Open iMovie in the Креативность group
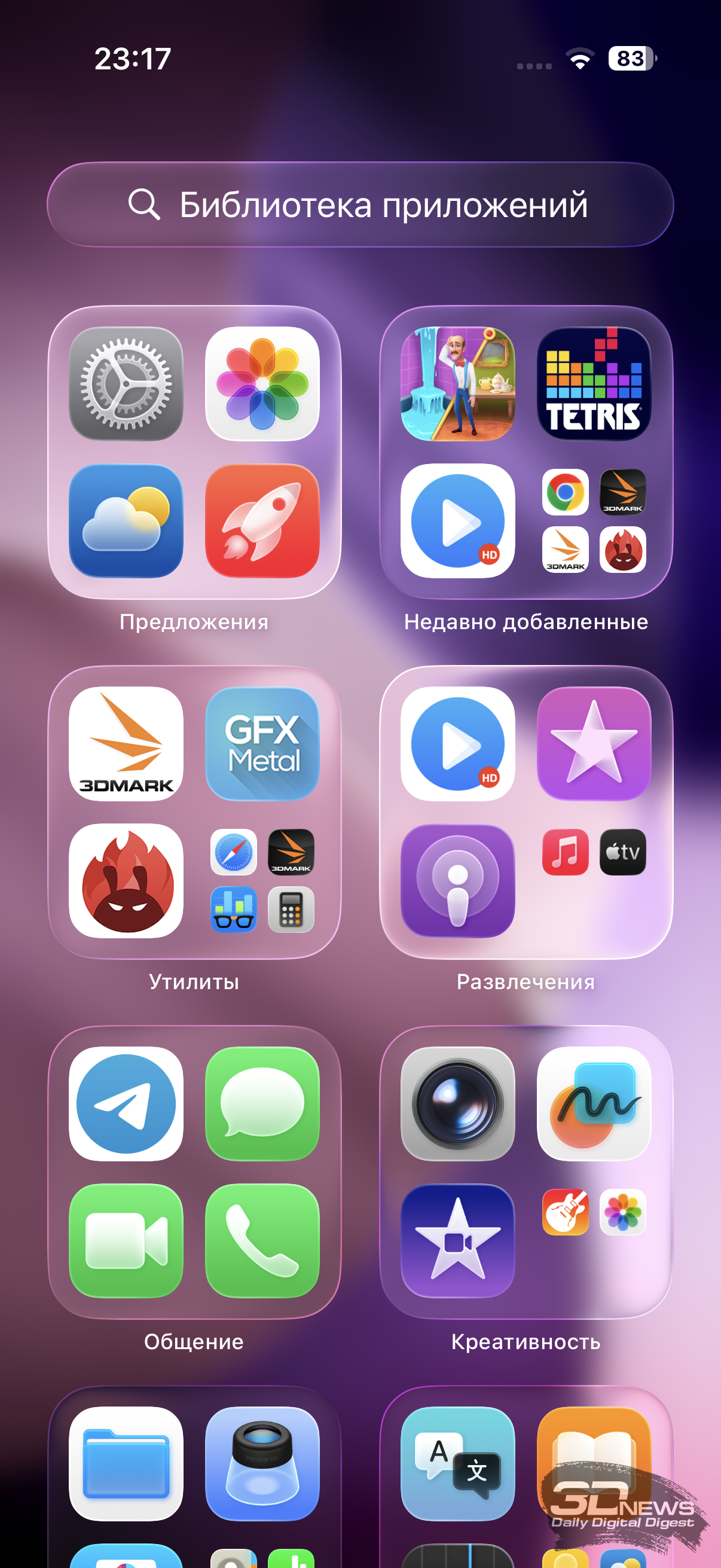721x1568 pixels. point(457,1240)
